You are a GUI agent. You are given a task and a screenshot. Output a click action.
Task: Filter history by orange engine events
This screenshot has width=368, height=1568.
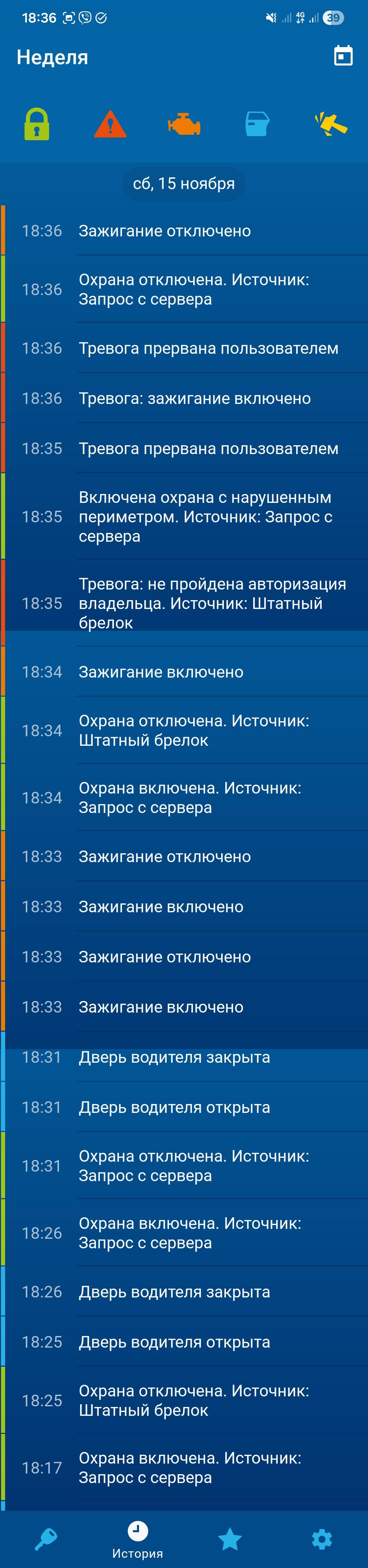tap(184, 125)
